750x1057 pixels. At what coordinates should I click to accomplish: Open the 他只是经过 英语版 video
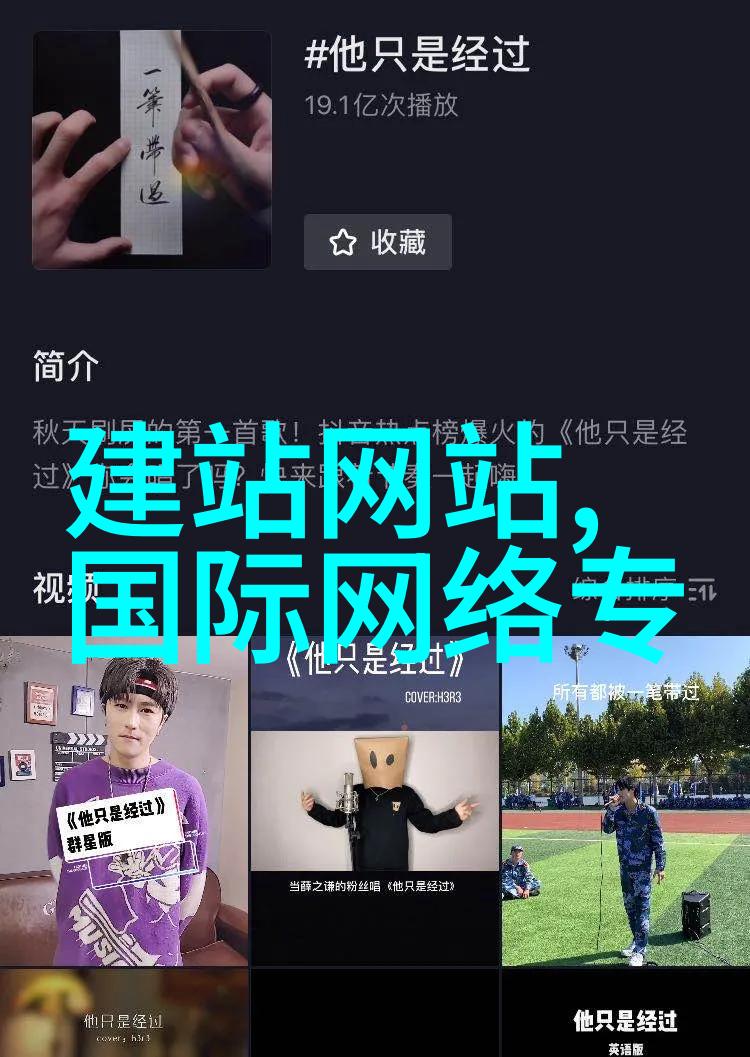pos(625,1015)
